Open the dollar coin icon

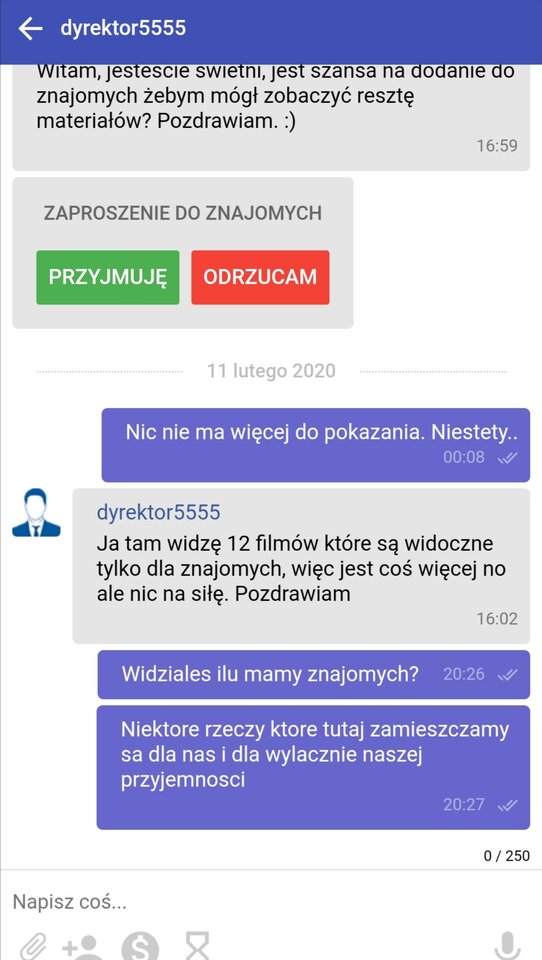pyautogui.click(x=140, y=947)
